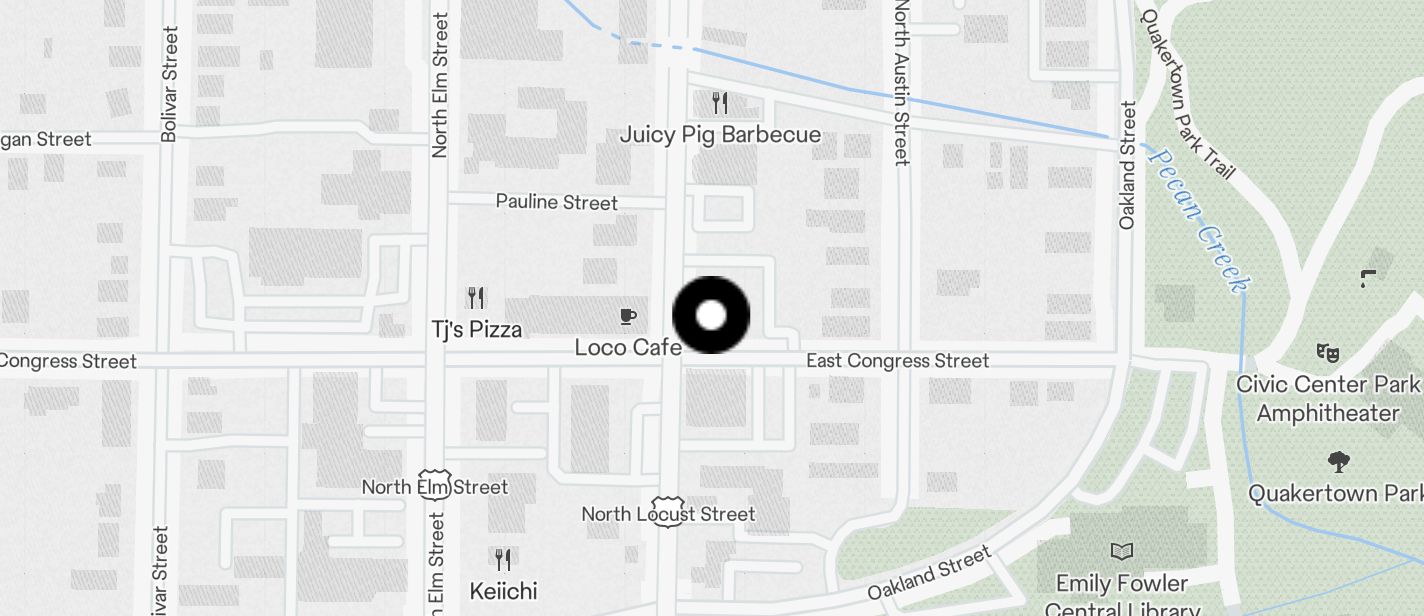Open Tj's Pizza place marker
This screenshot has height=616, width=1424.
pyautogui.click(x=477, y=297)
